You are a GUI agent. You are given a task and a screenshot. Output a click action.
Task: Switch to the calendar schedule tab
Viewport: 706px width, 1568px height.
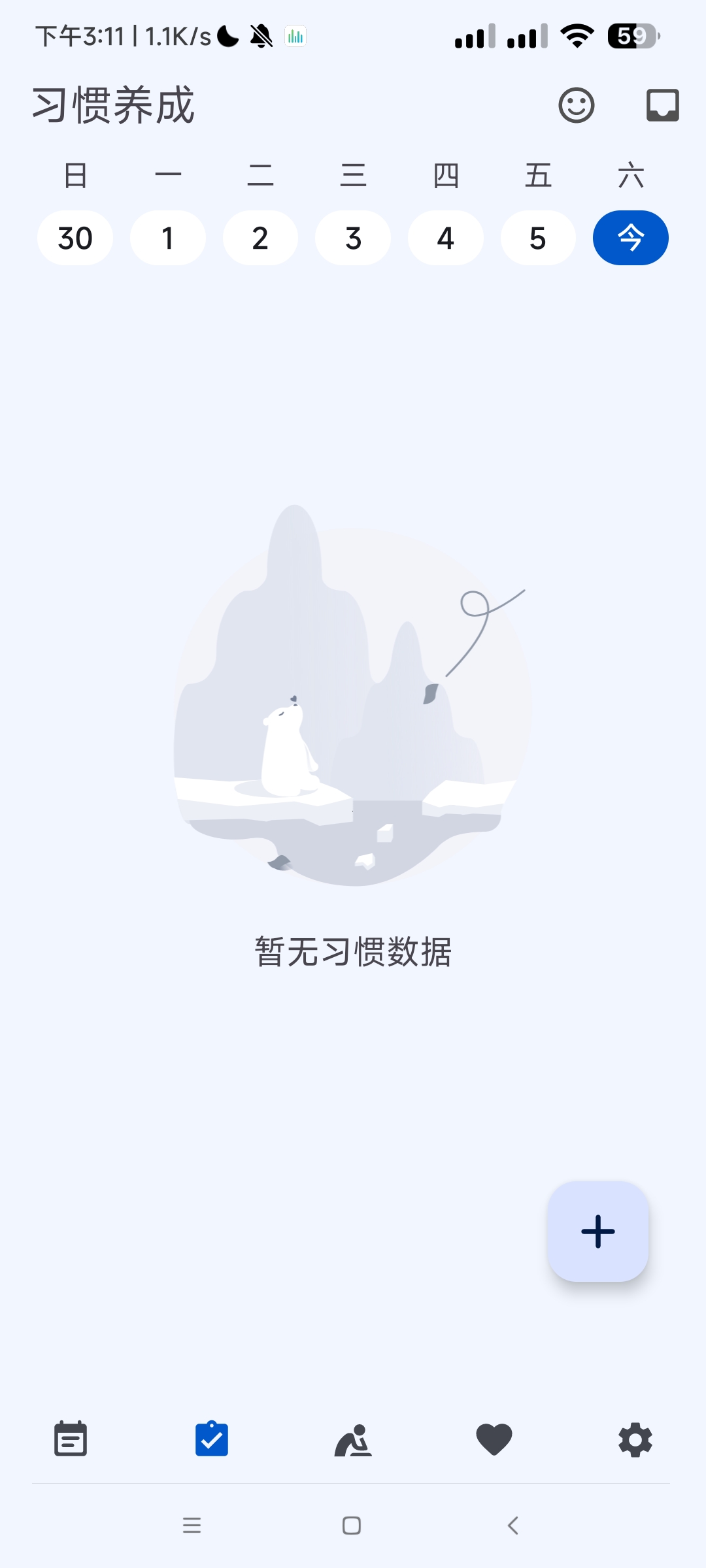(x=71, y=1439)
